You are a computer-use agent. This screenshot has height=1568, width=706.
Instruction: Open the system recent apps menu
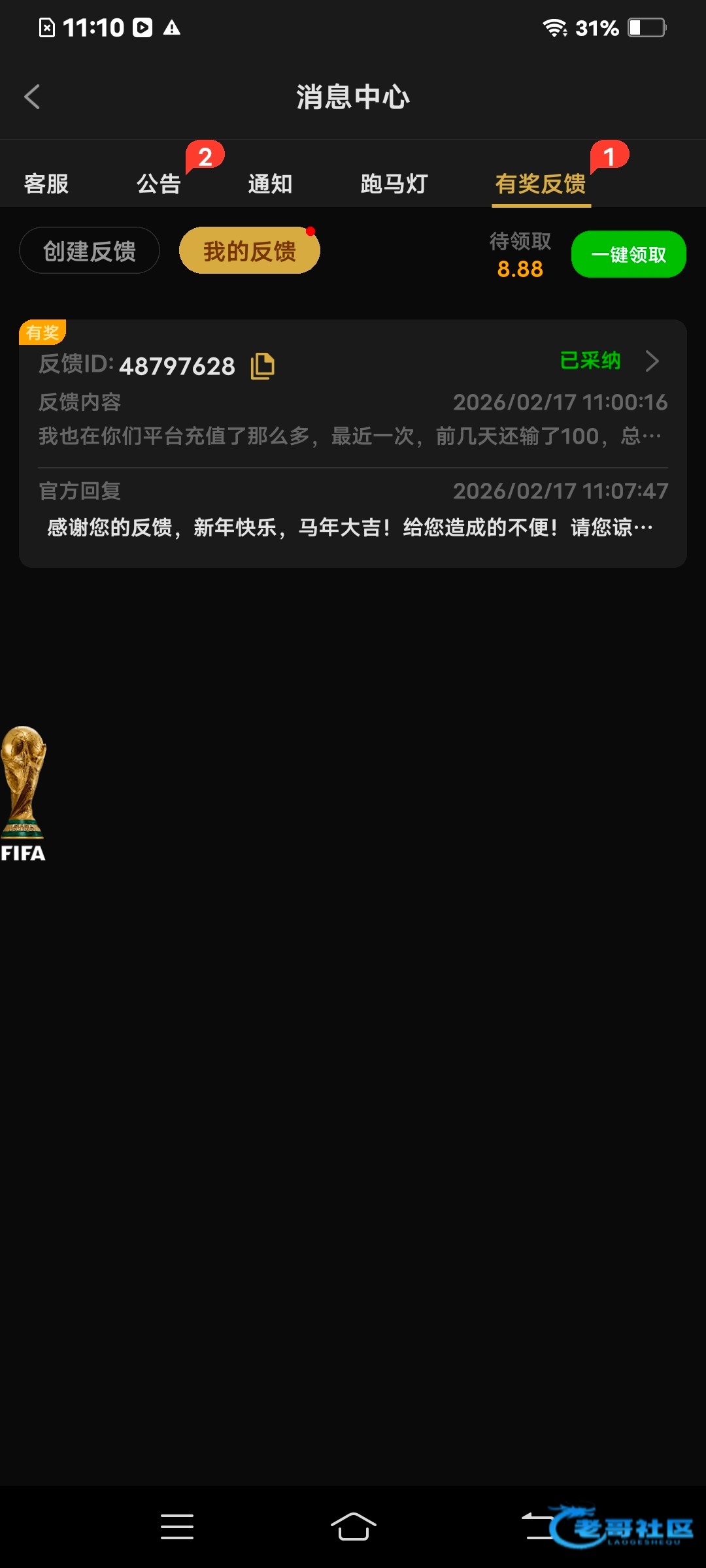177,1527
